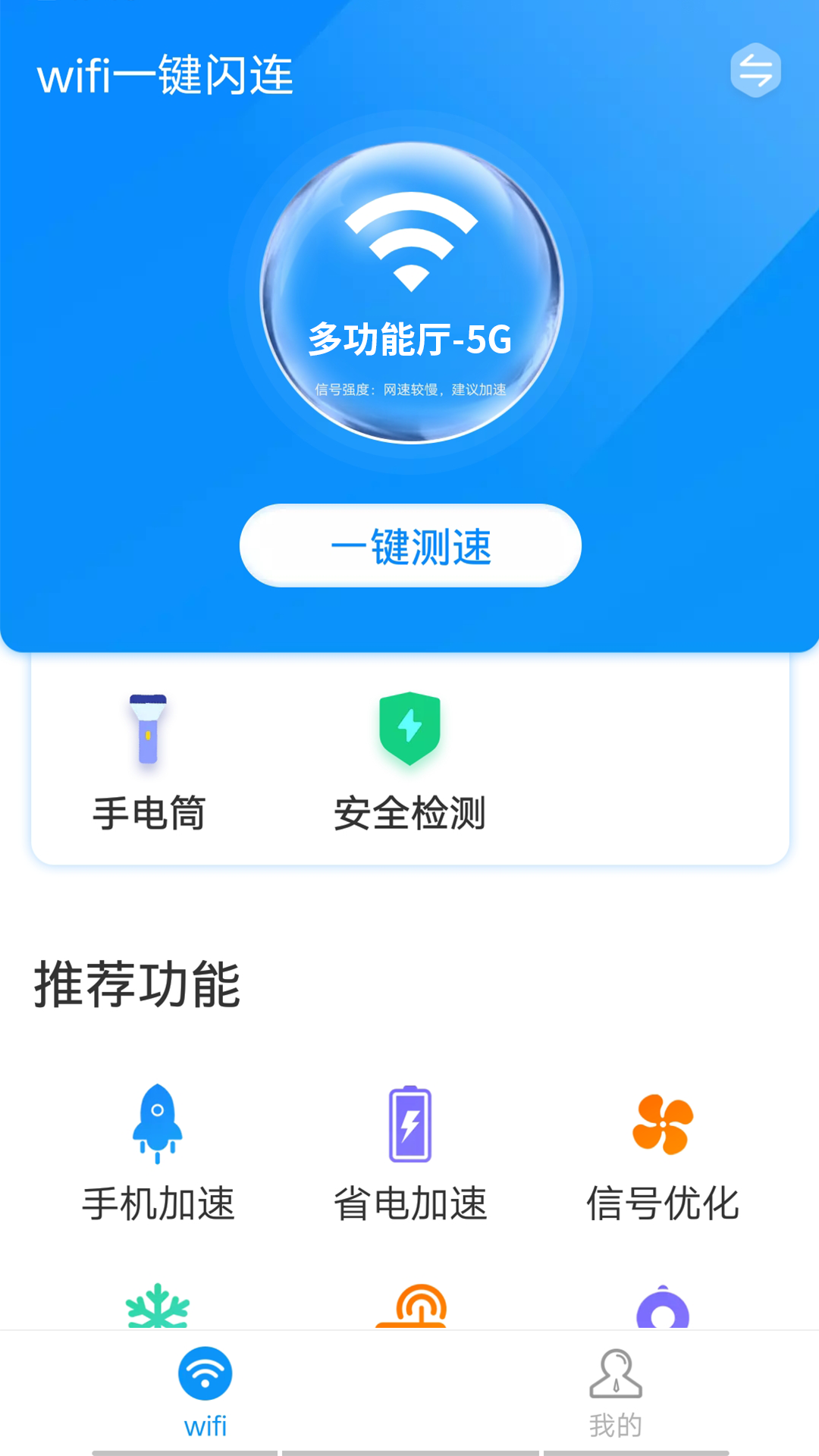Click the 推荐功能 section heading

136,982
